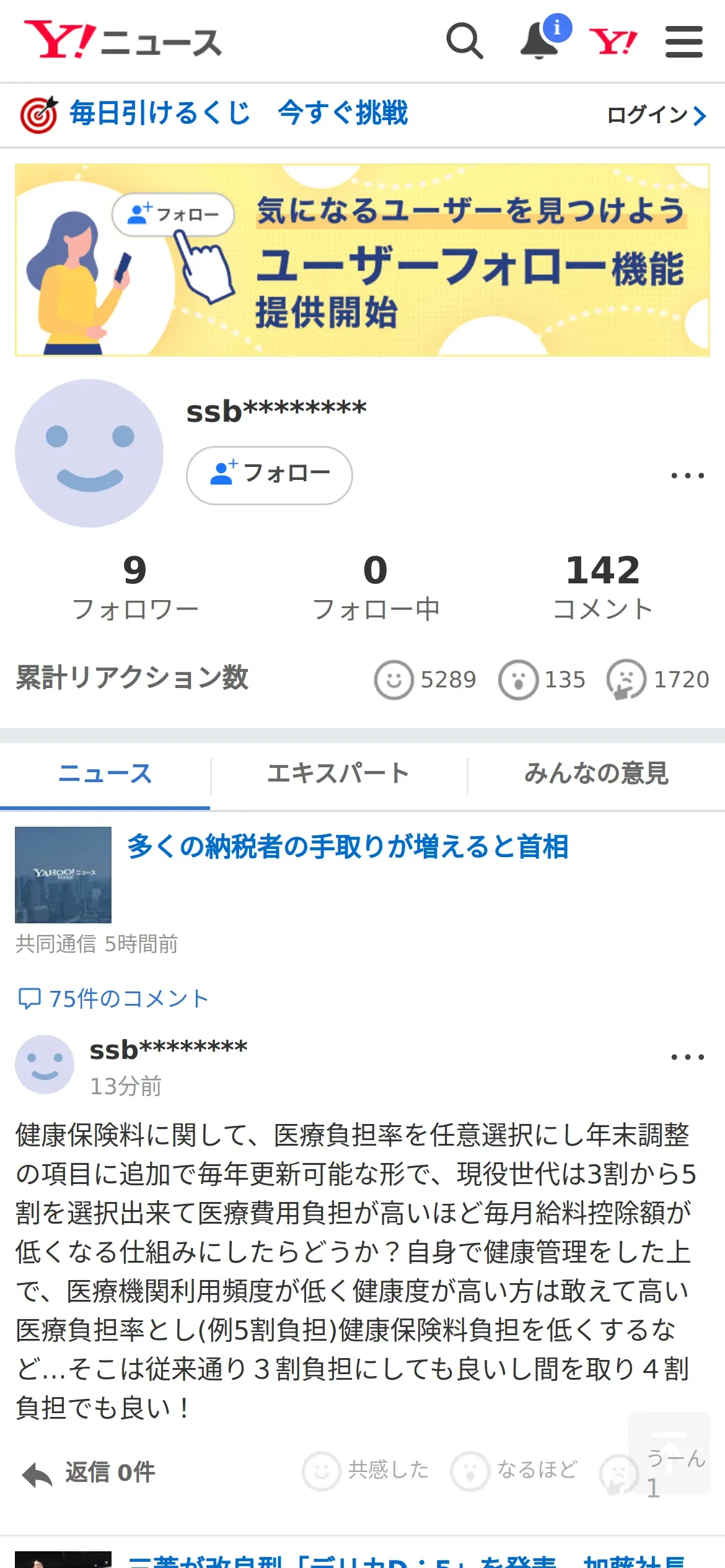The height and width of the screenshot is (1568, 725).
Task: Open the search magnifier icon
Action: 464,41
